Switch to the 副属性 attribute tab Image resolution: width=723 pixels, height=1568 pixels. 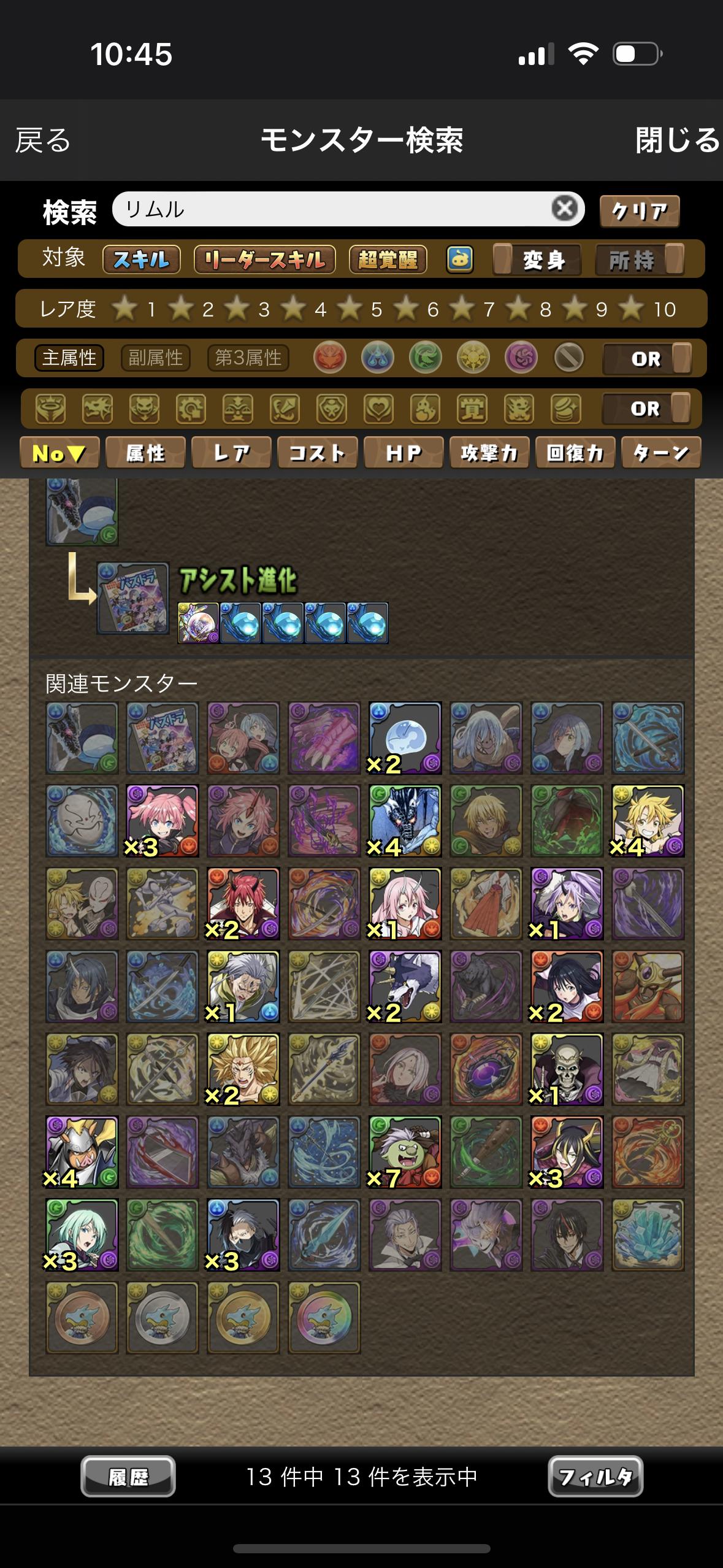click(x=156, y=358)
